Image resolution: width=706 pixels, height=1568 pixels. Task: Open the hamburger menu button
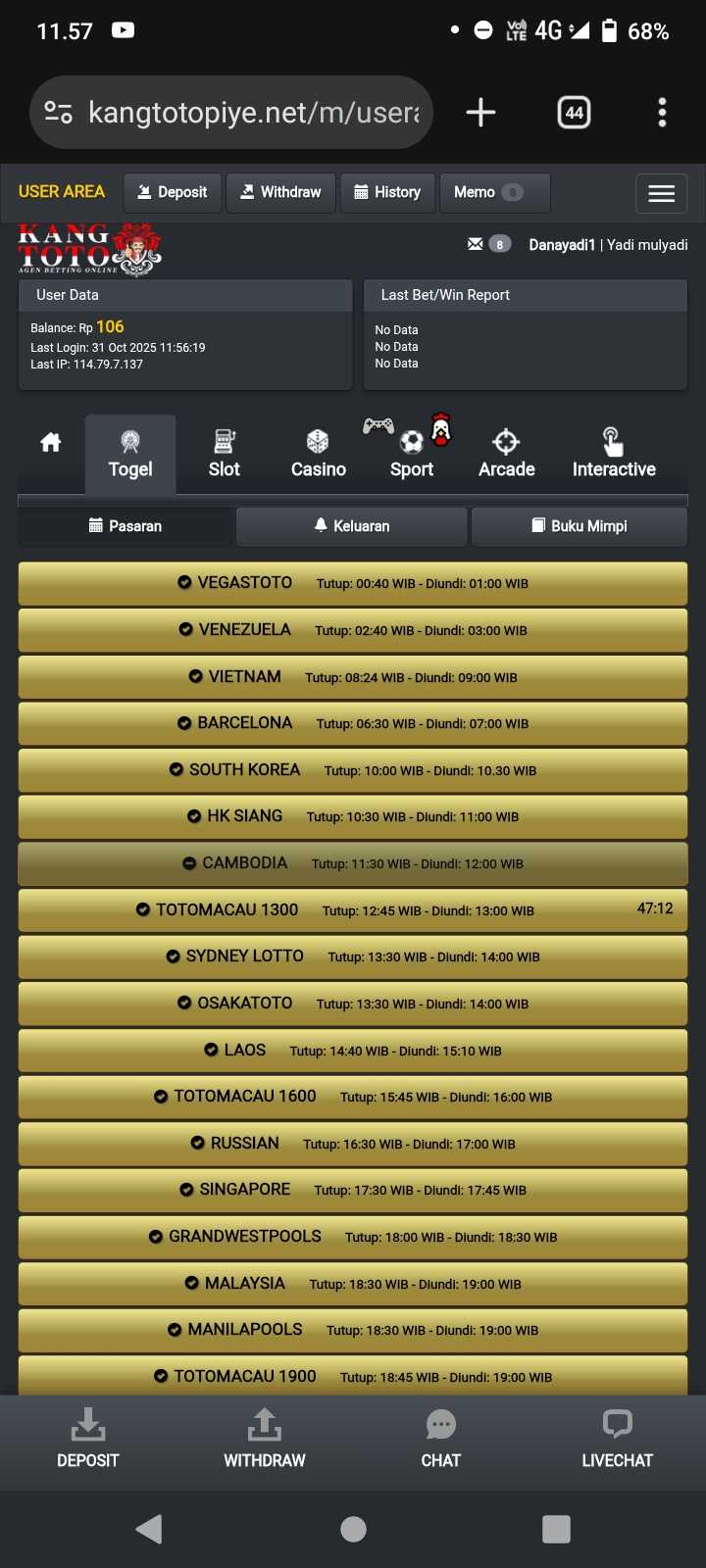[661, 193]
